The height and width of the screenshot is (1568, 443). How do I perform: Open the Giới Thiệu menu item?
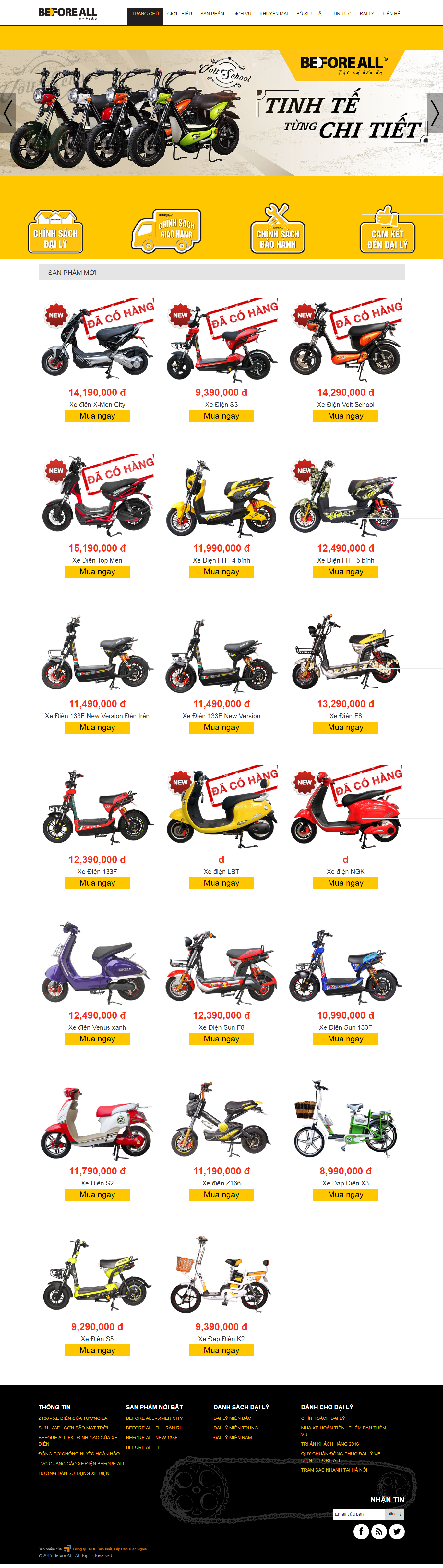pos(180,13)
